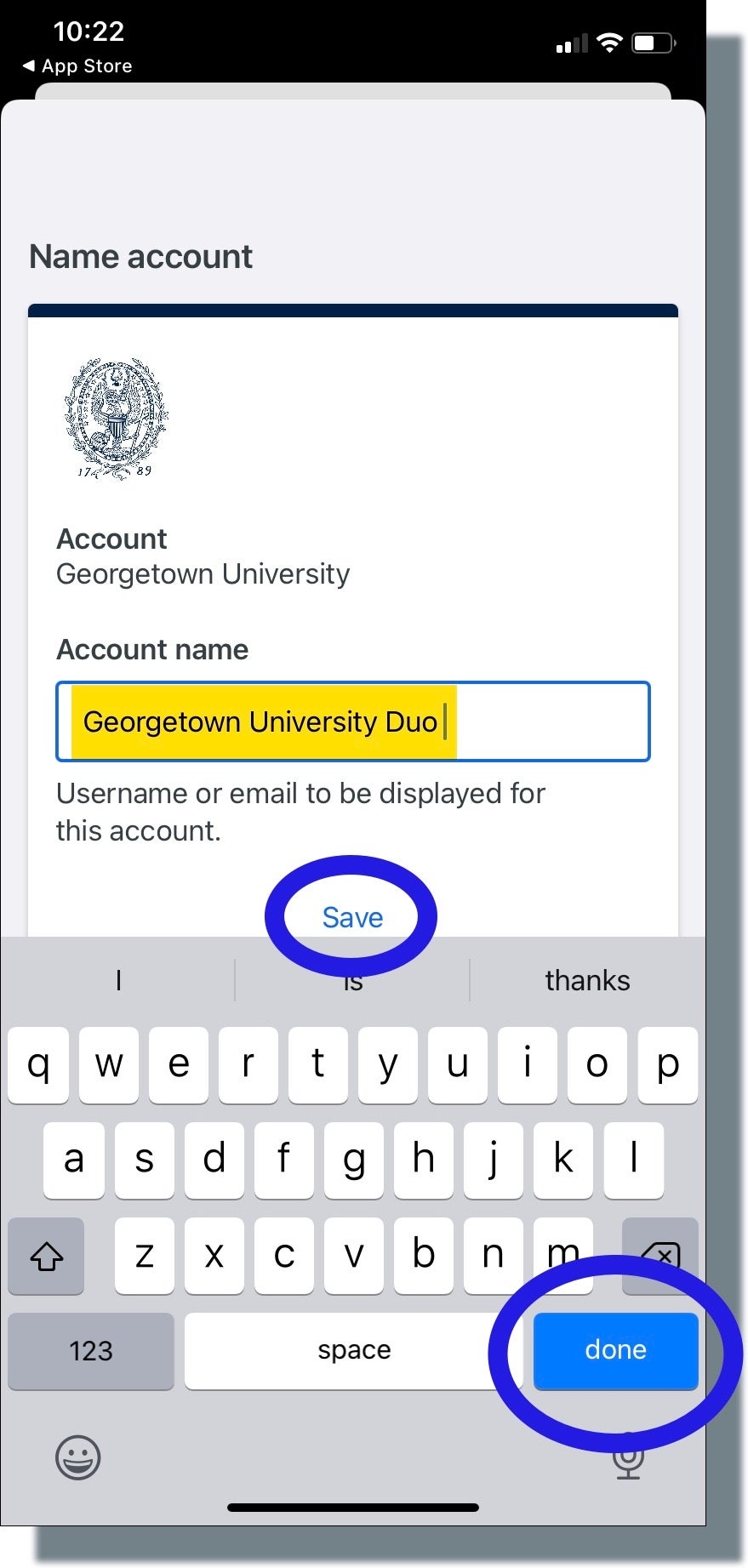Return to the App Store via back link
This screenshot has width=748, height=1568.
point(77,66)
